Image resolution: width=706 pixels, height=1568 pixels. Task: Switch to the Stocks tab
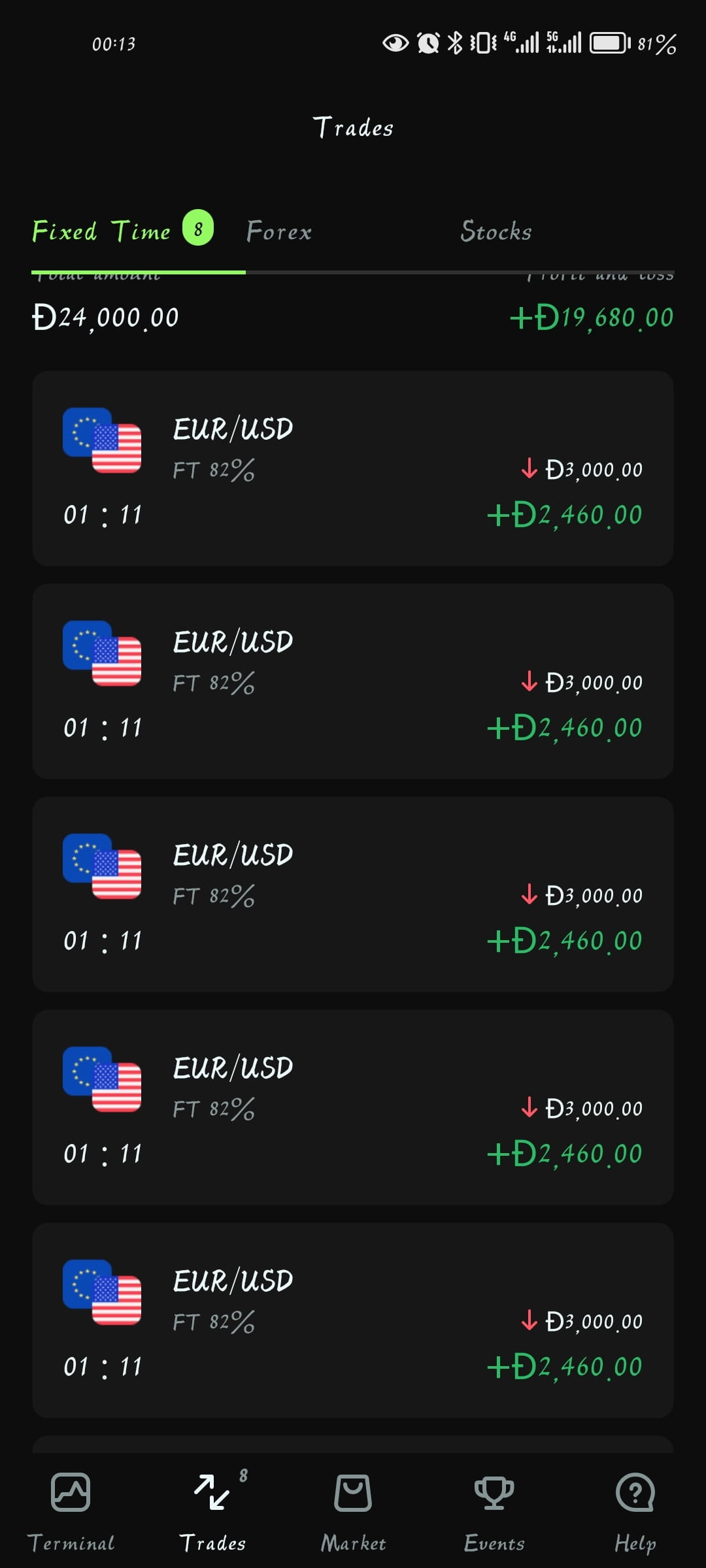point(496,231)
